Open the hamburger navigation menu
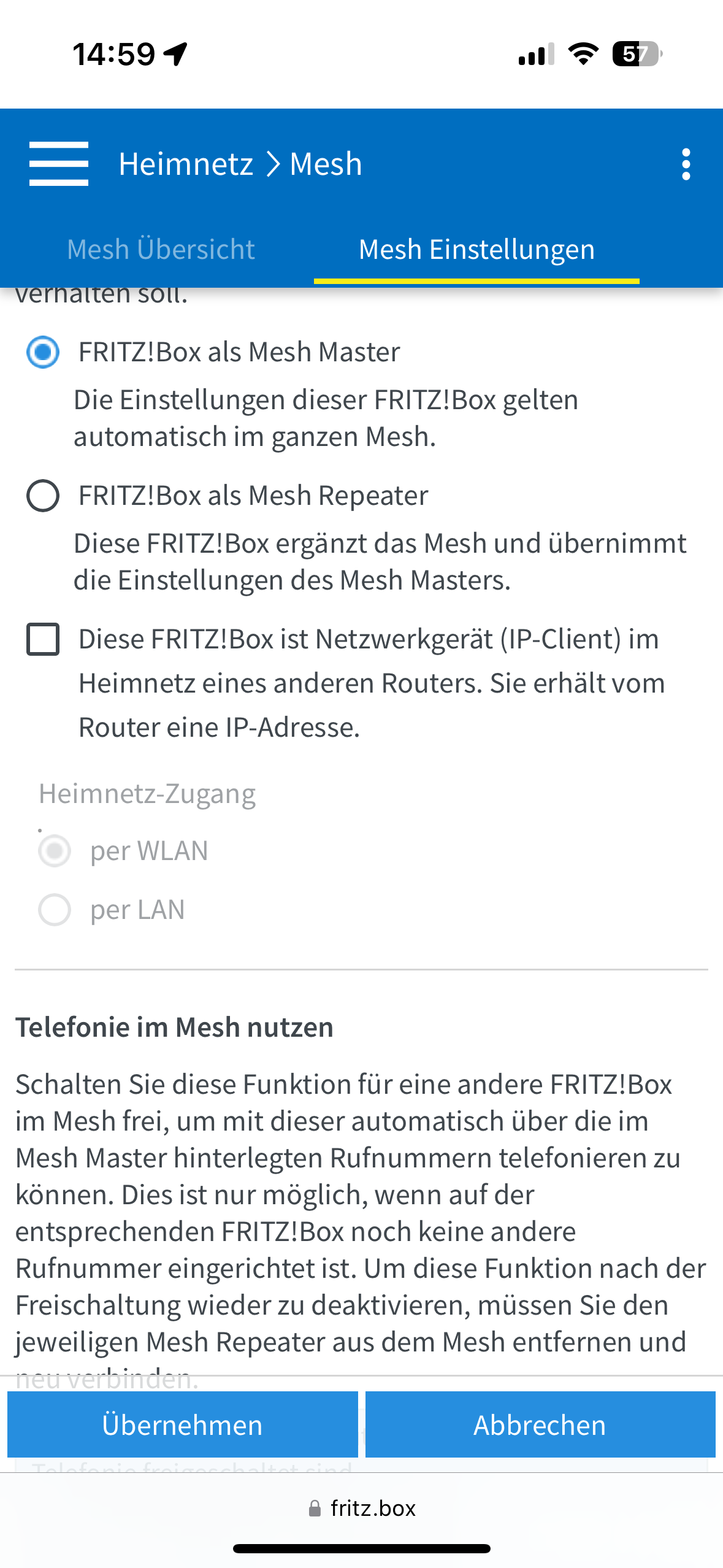This screenshot has height=1568, width=723. click(59, 164)
